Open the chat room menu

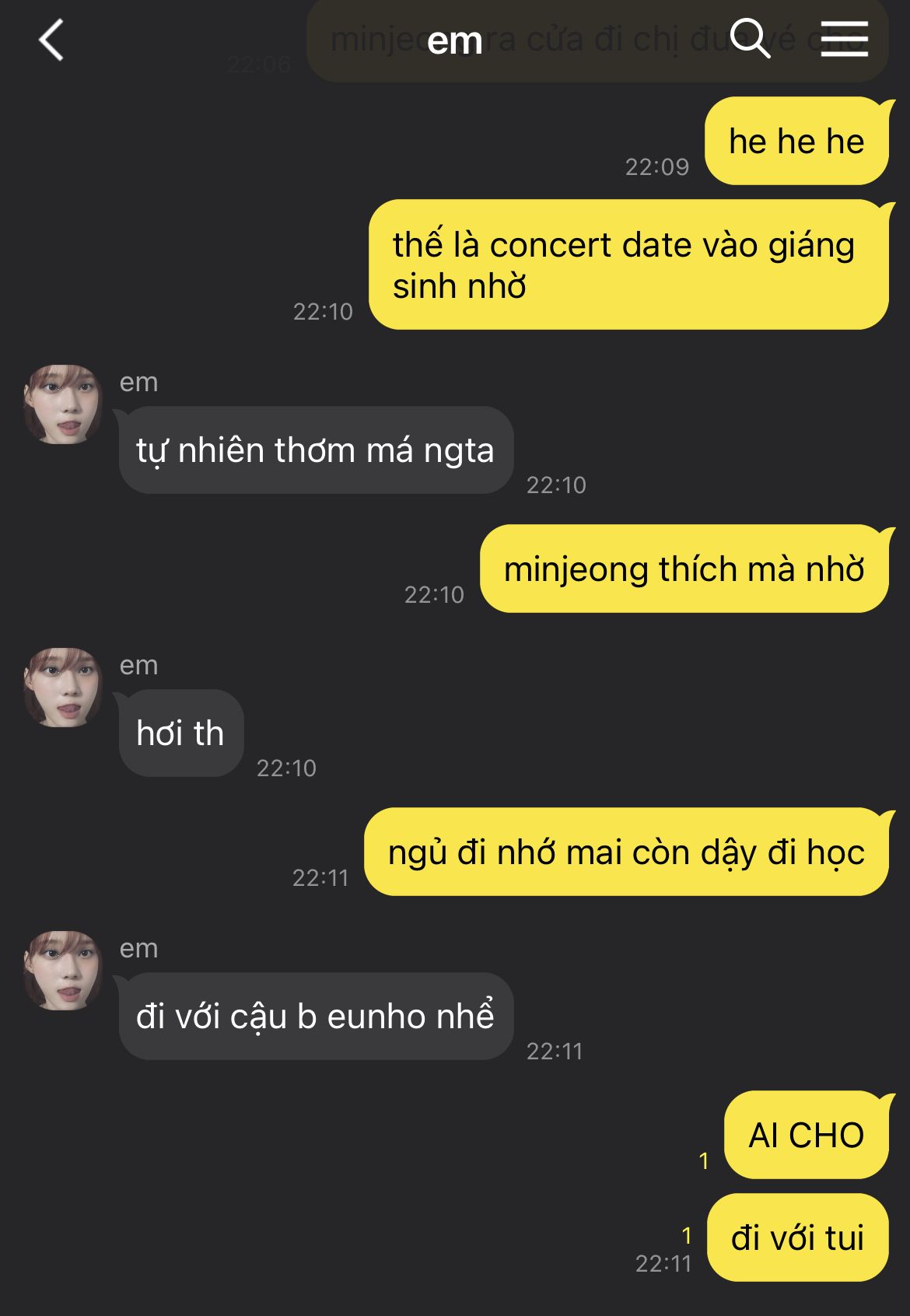pyautogui.click(x=844, y=39)
